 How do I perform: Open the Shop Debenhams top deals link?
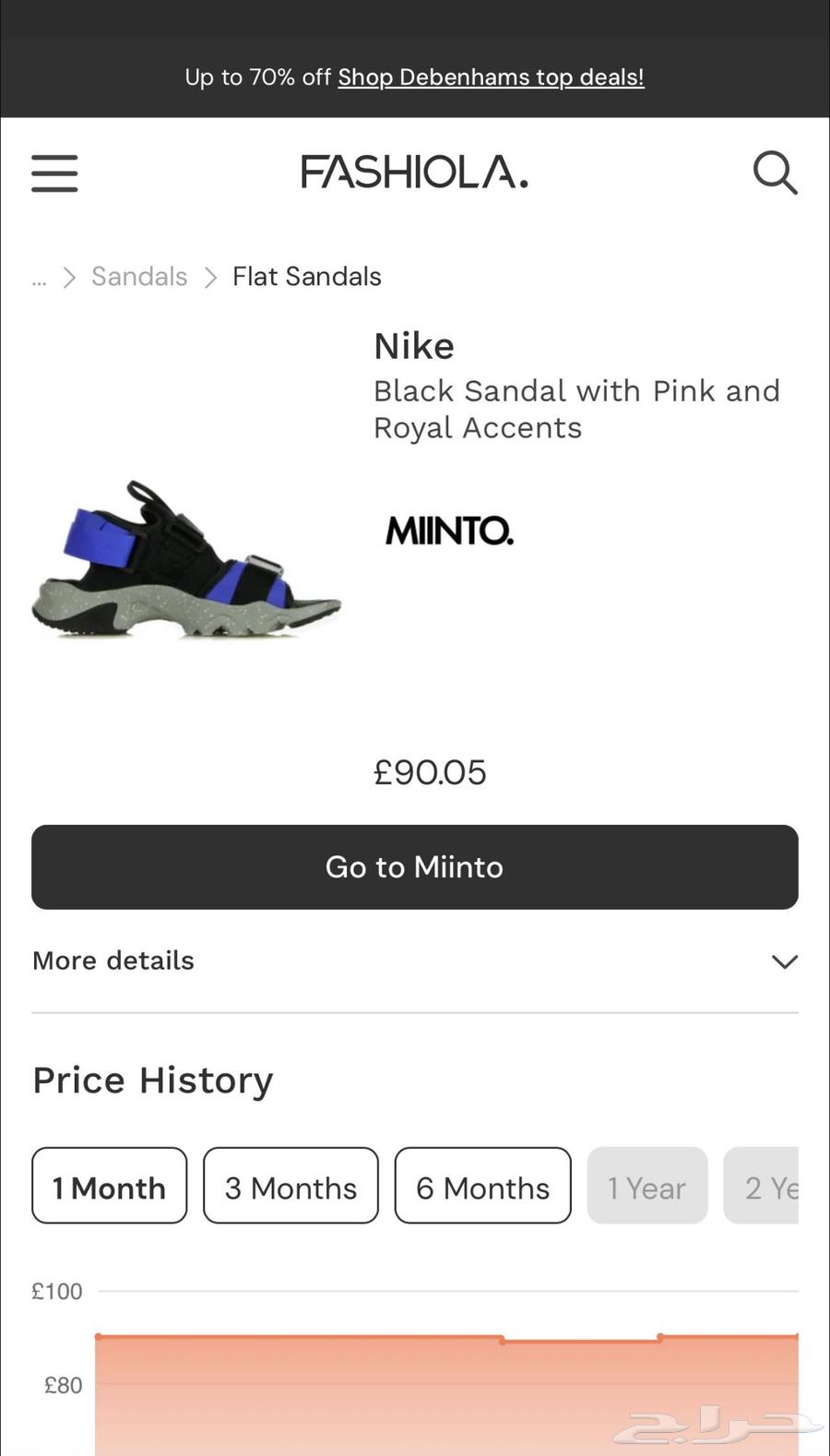pyautogui.click(x=491, y=78)
